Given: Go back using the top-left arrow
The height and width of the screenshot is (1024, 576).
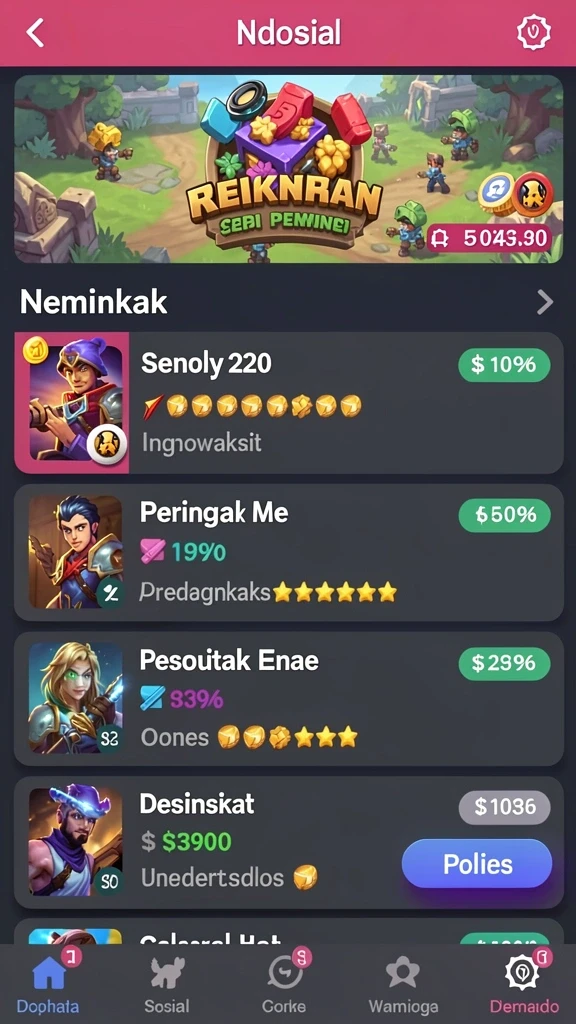Looking at the screenshot, I should point(35,32).
